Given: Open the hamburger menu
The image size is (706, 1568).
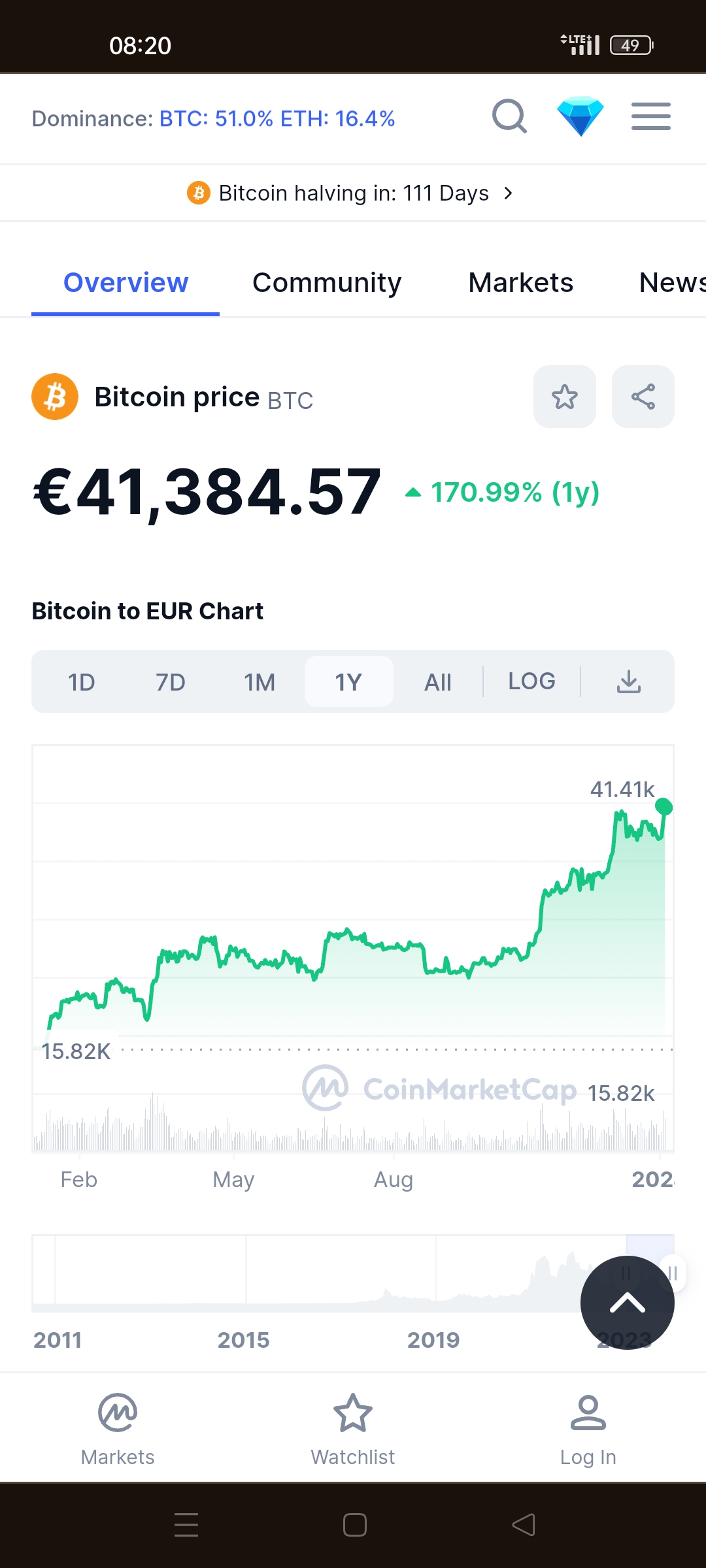Looking at the screenshot, I should pyautogui.click(x=650, y=117).
